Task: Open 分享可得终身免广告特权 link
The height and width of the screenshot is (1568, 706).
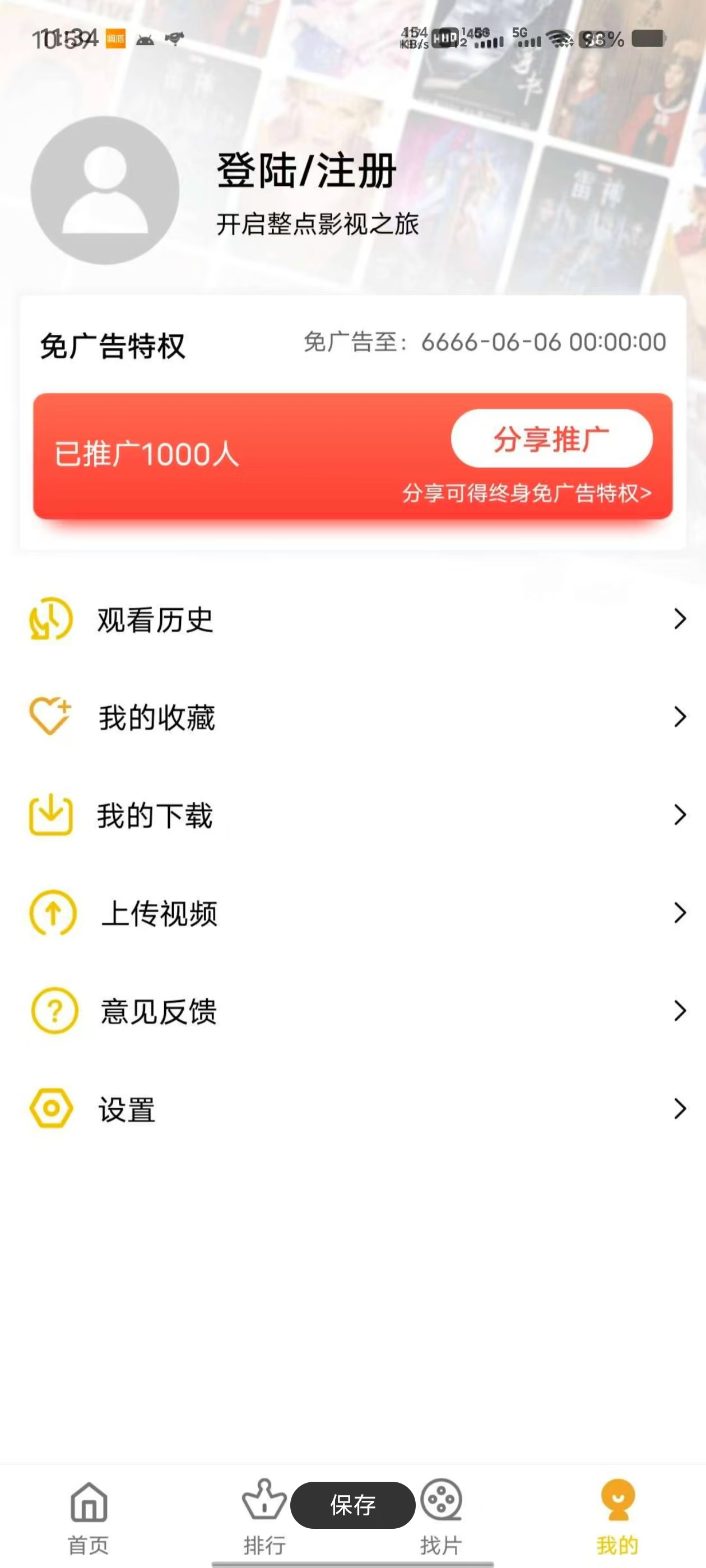Action: (527, 493)
